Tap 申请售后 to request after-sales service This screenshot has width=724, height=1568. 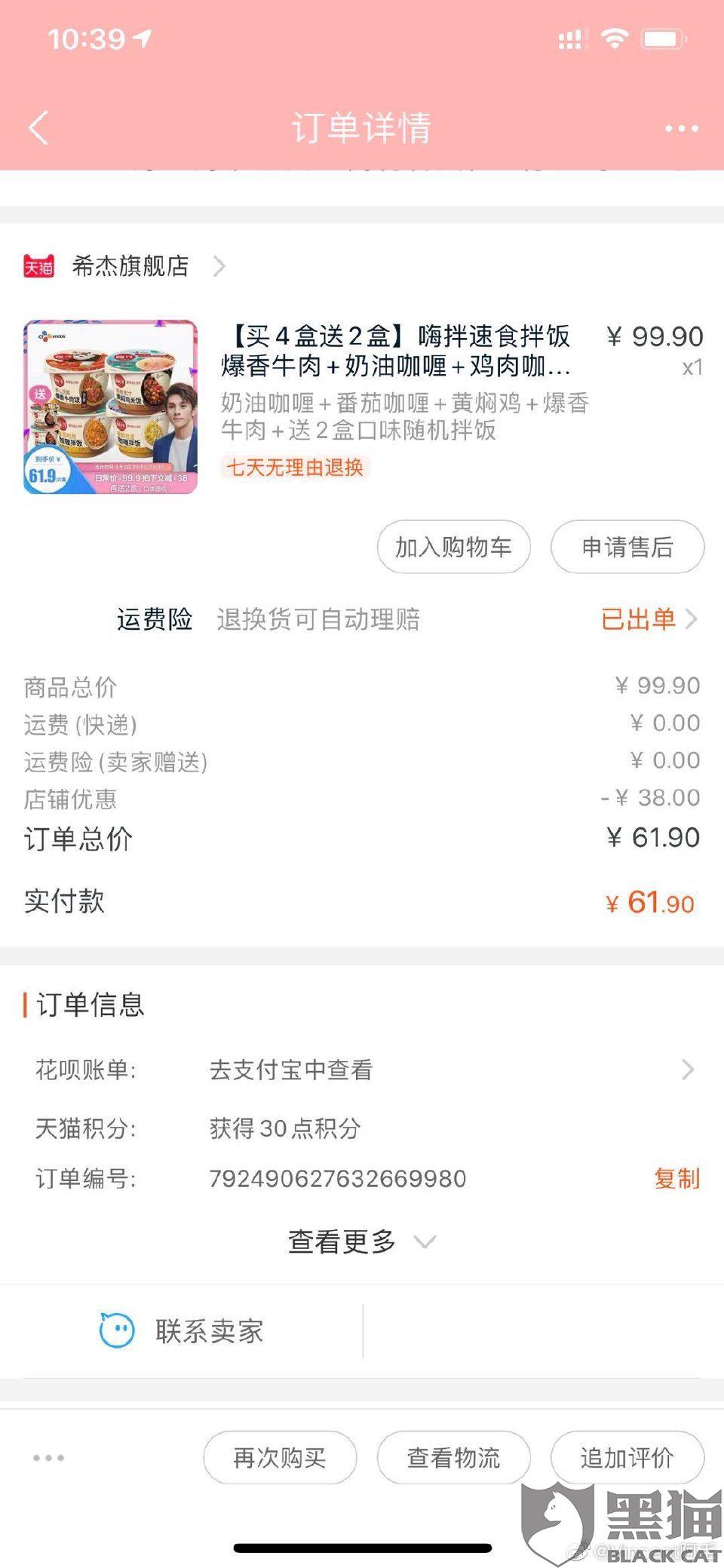[x=627, y=547]
